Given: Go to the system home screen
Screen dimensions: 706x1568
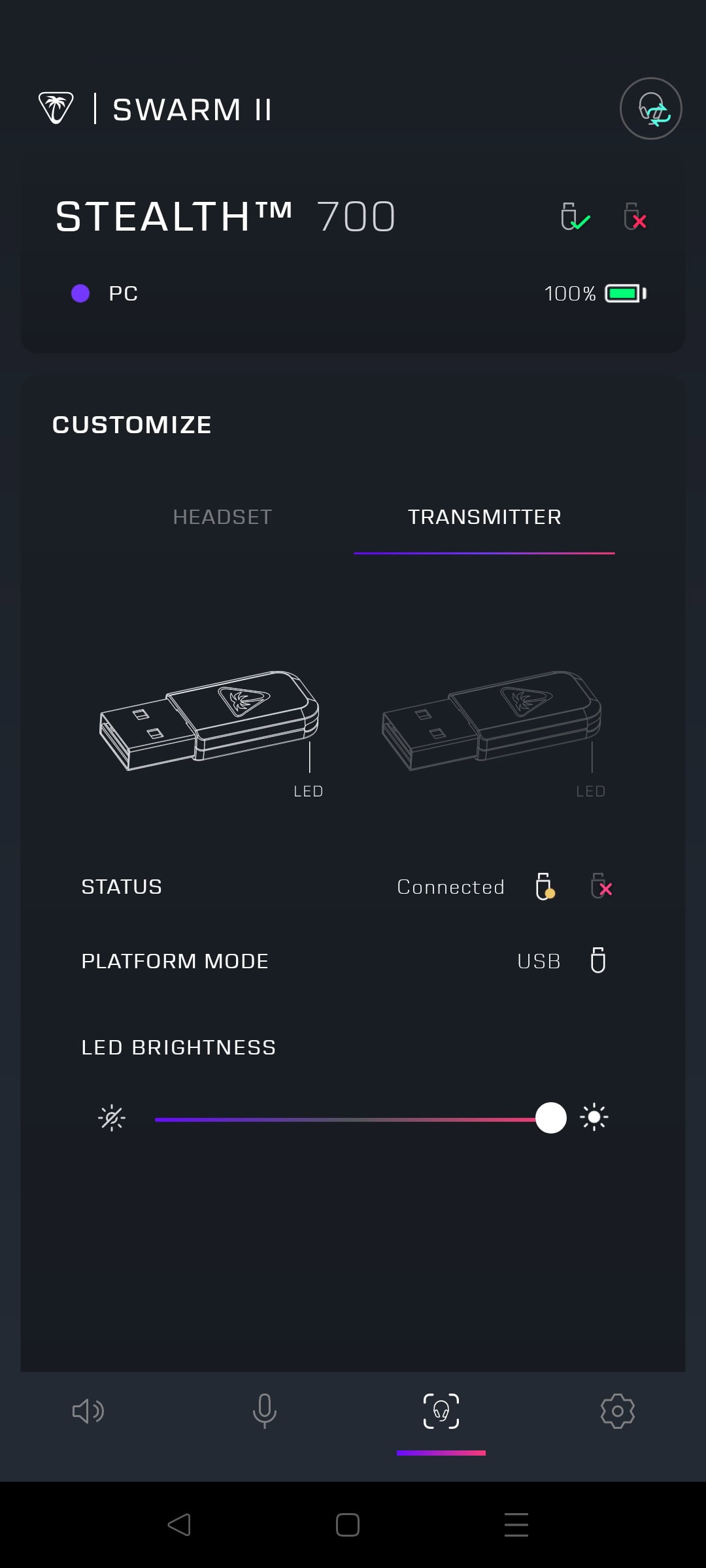Looking at the screenshot, I should (x=348, y=1525).
